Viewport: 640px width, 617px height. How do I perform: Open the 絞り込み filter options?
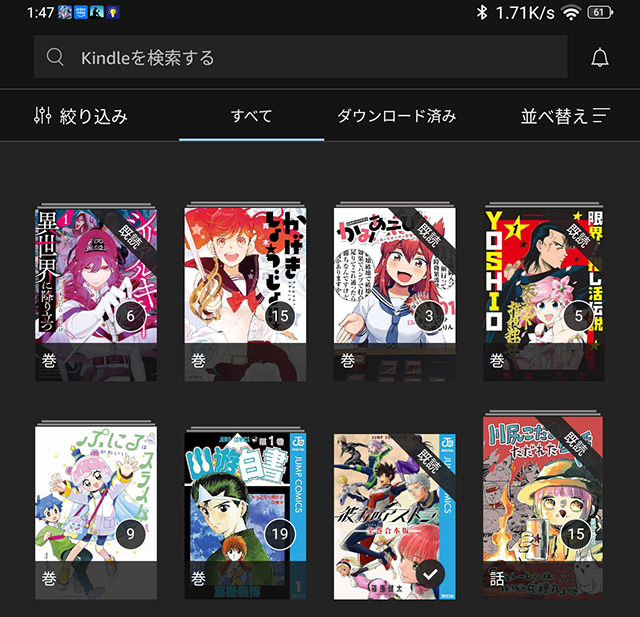pos(81,116)
